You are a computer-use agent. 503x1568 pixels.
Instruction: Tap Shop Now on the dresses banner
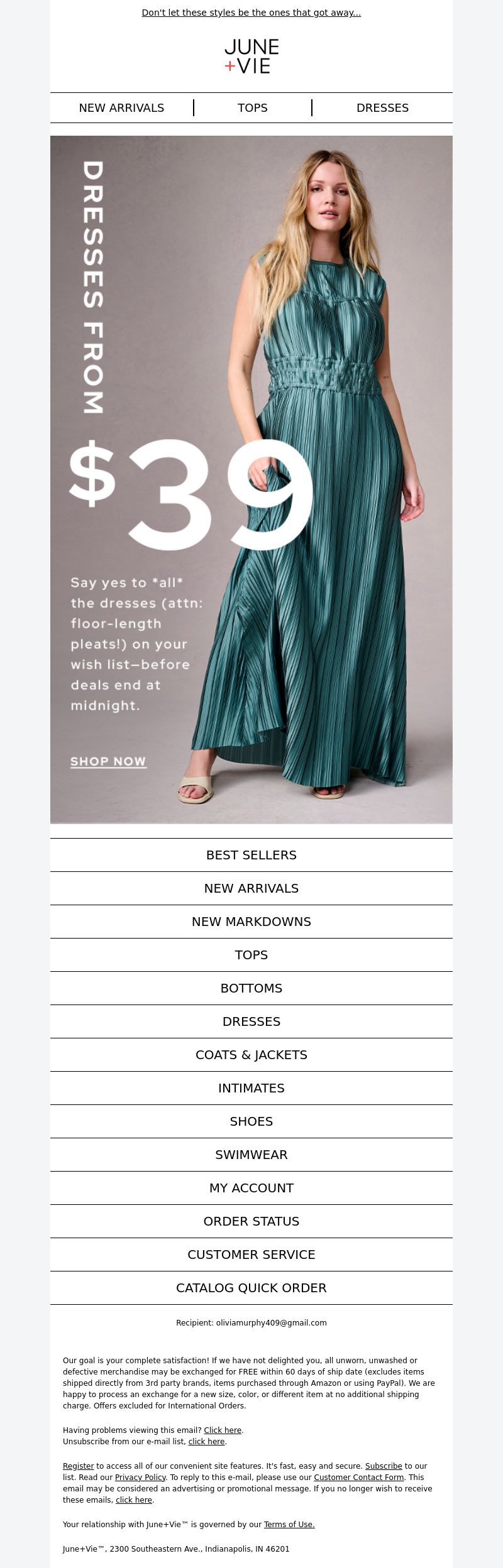[x=108, y=761]
